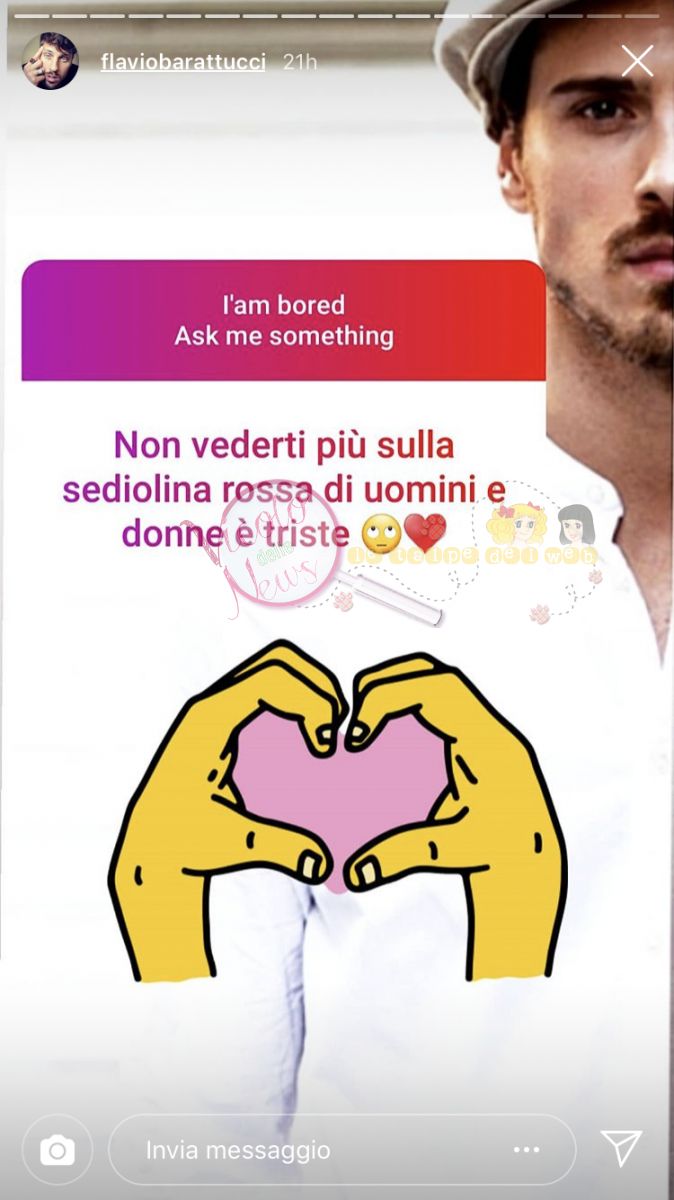Open the camera to reply

point(57,1151)
